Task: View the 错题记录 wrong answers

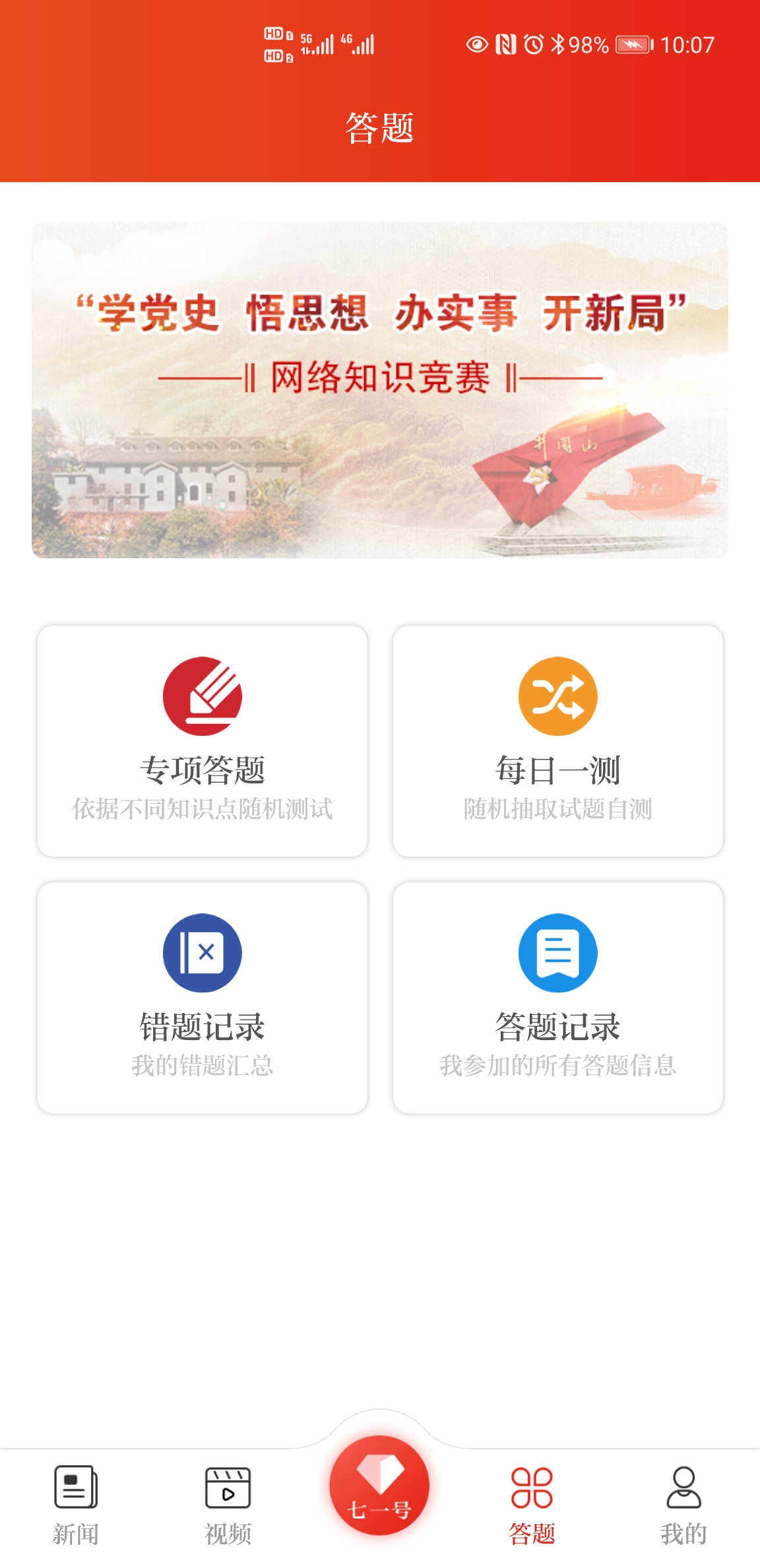Action: click(203, 997)
